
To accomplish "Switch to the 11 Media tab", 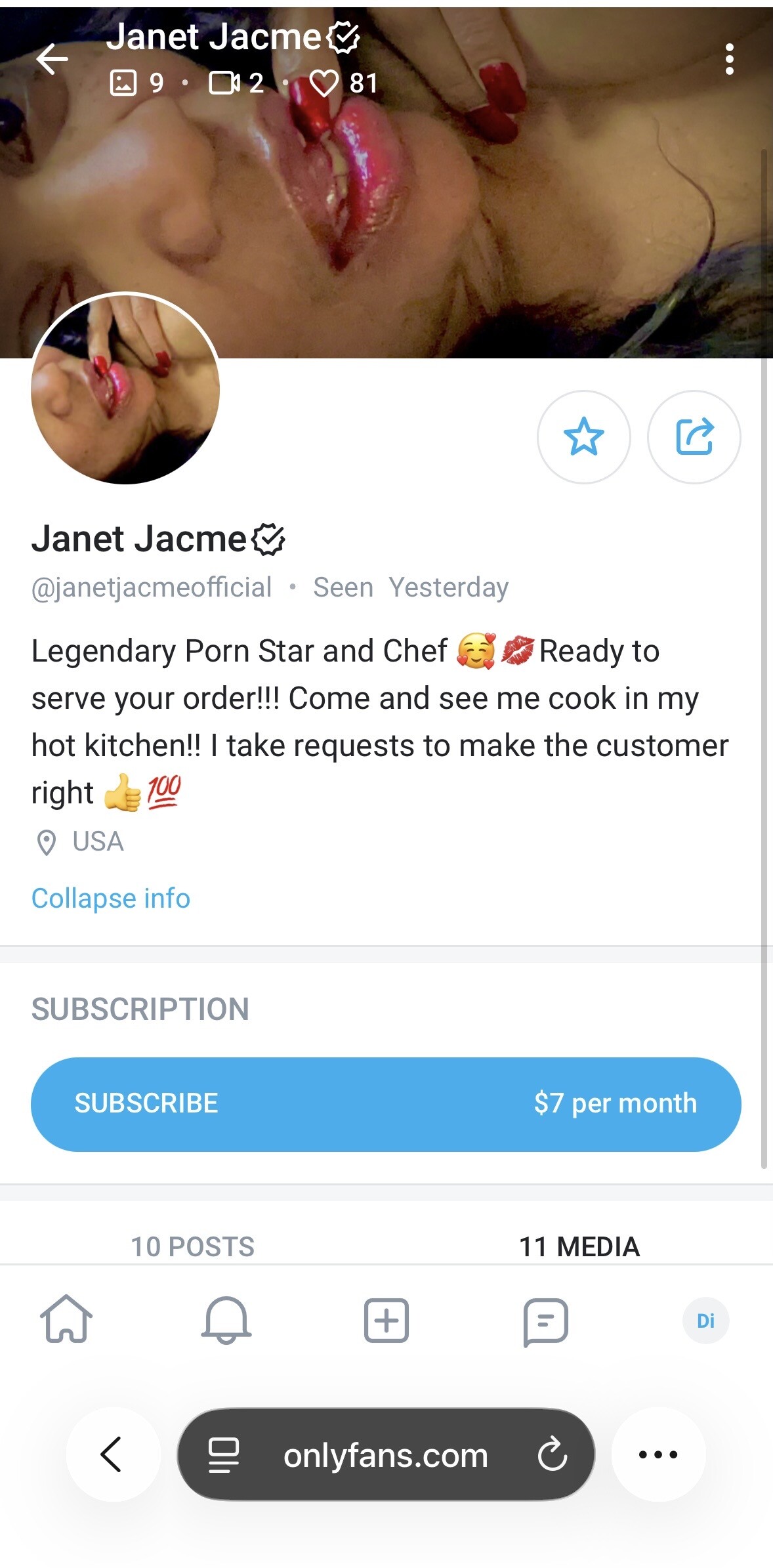I will pyautogui.click(x=579, y=1246).
